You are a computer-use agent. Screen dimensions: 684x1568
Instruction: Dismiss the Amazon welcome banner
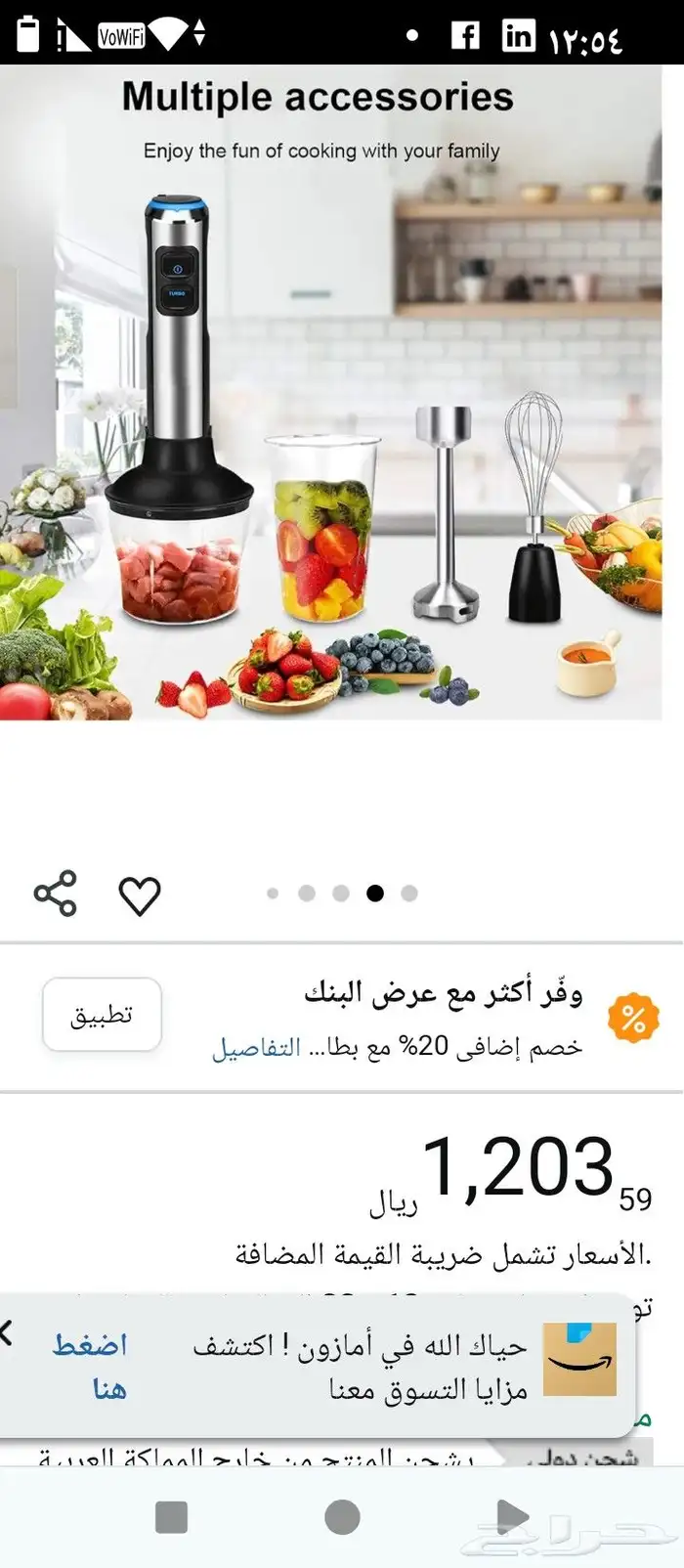click(7, 1331)
